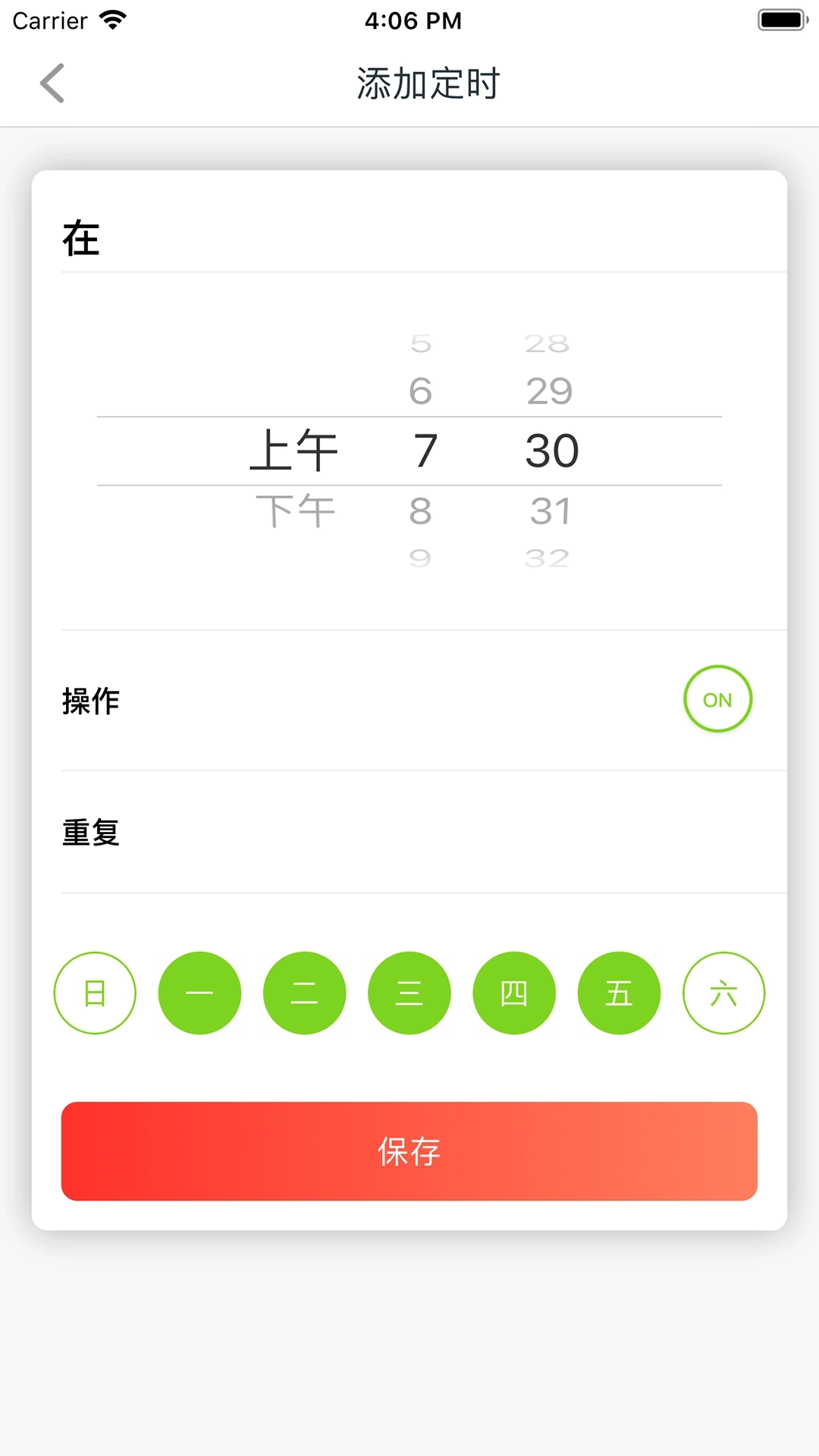This screenshot has height=1456, width=819.
Task: Select minute 31 in the picker
Action: 550,511
